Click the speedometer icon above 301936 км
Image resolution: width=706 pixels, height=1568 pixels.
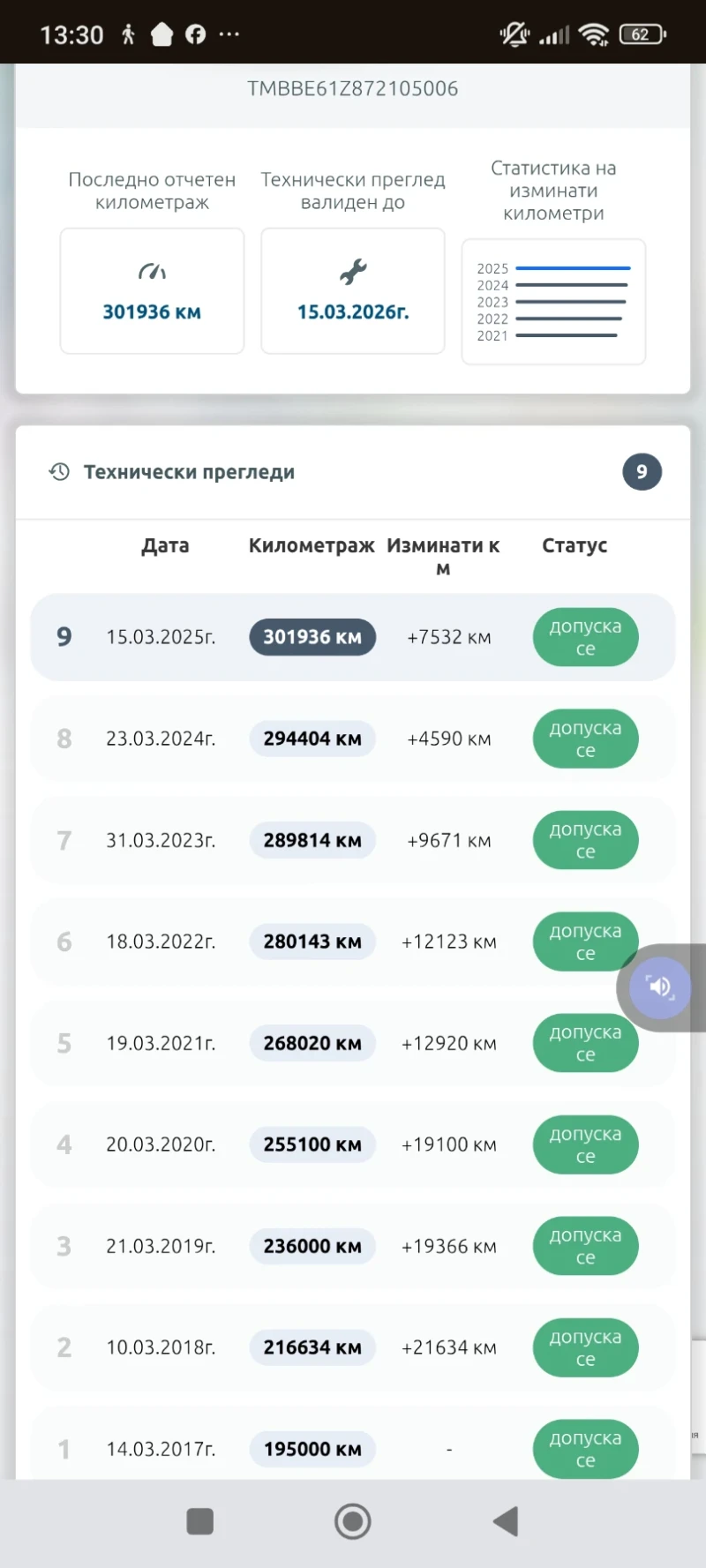tap(151, 272)
